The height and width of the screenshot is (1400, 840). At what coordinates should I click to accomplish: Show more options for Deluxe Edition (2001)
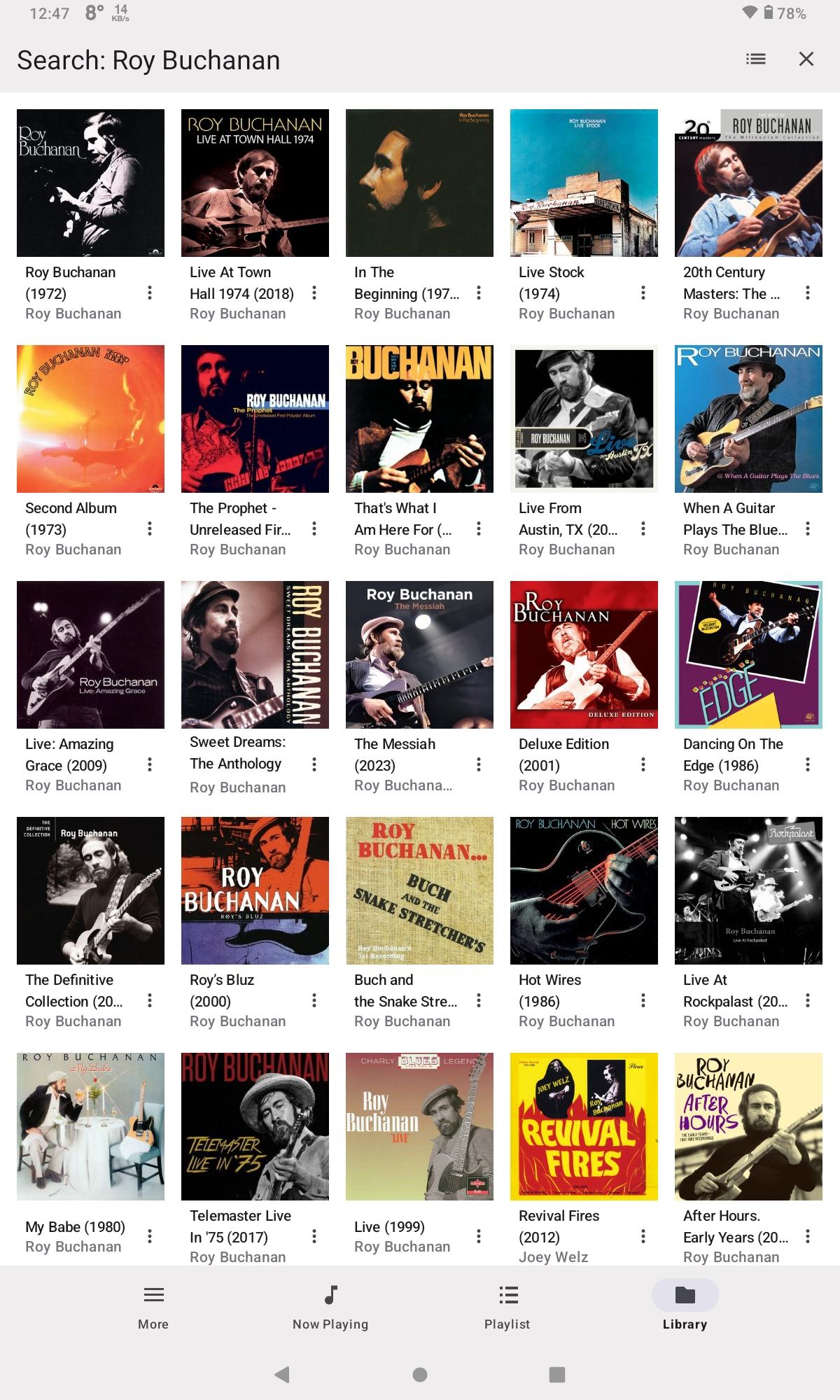coord(643,765)
